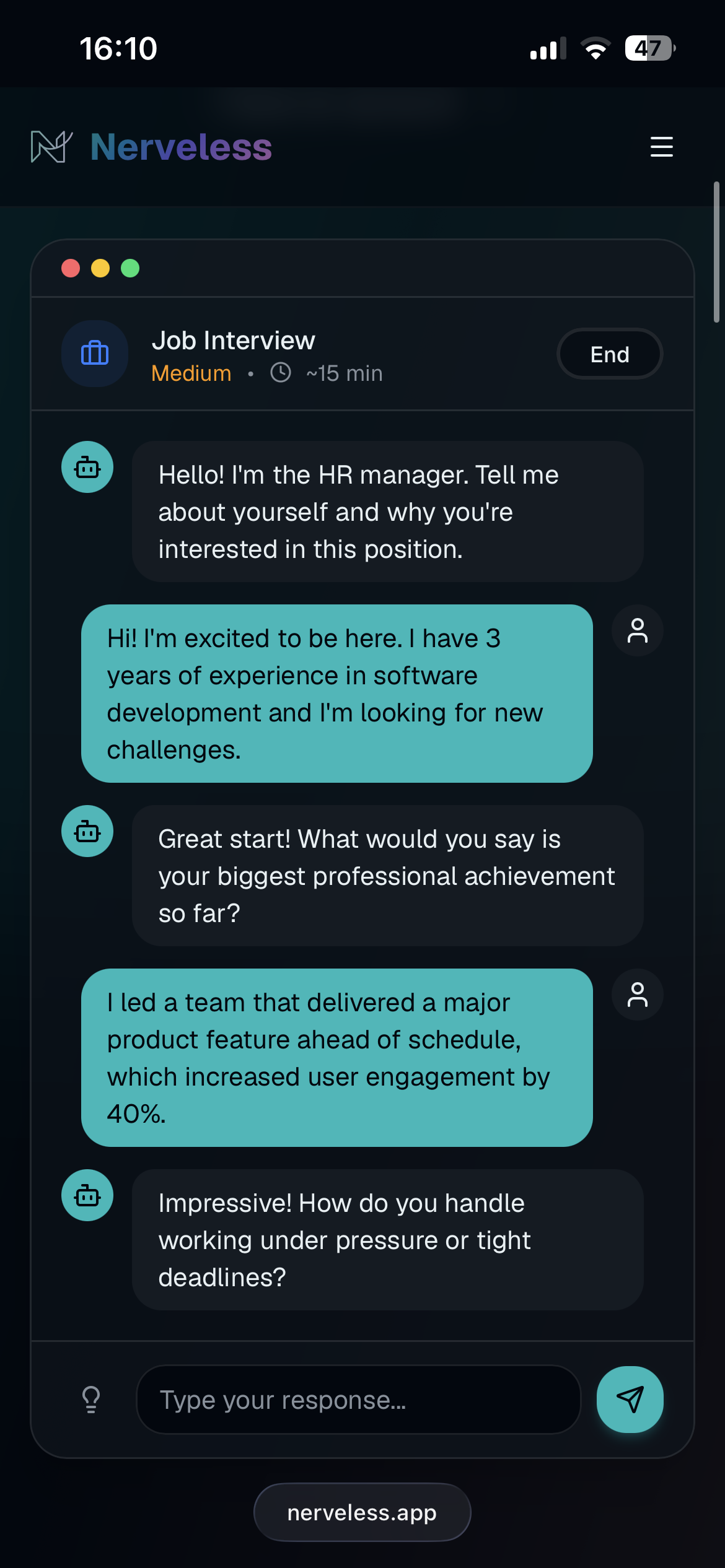Tap the nerveless.app address pill
Screen dimensions: 725x1568
(362, 1512)
